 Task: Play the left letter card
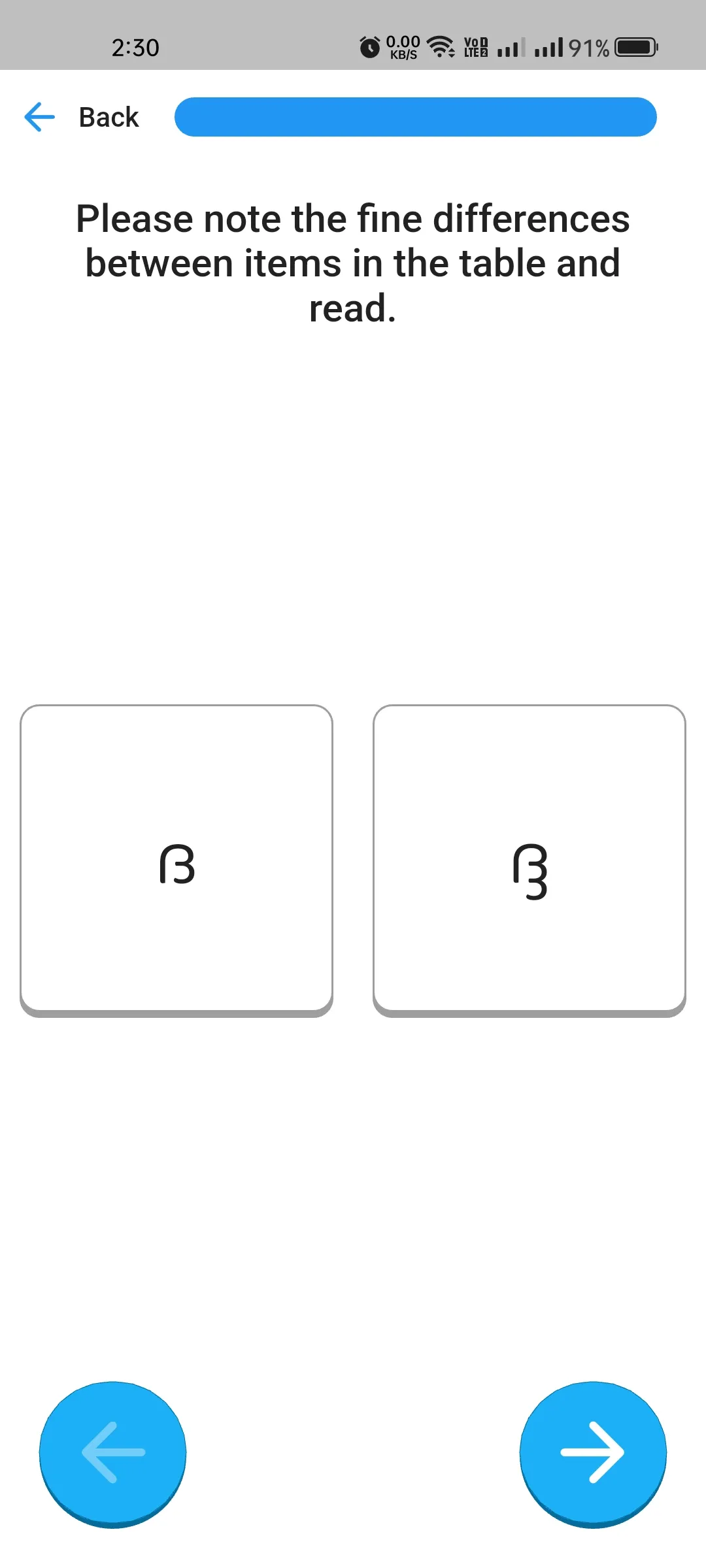coord(176,859)
